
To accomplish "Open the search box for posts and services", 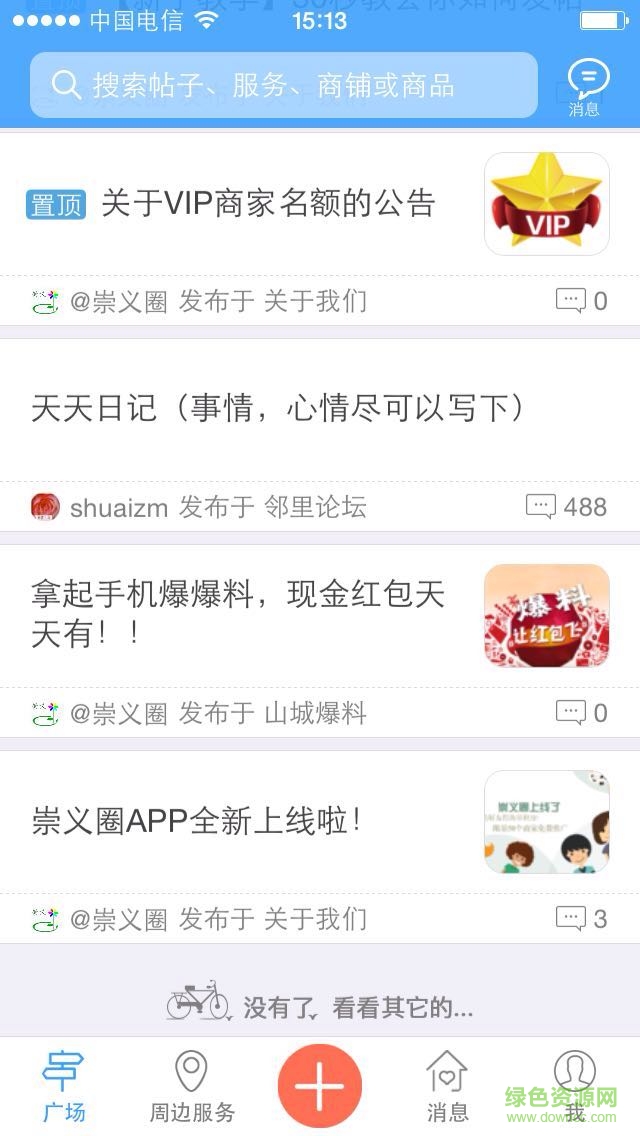I will pos(283,85).
